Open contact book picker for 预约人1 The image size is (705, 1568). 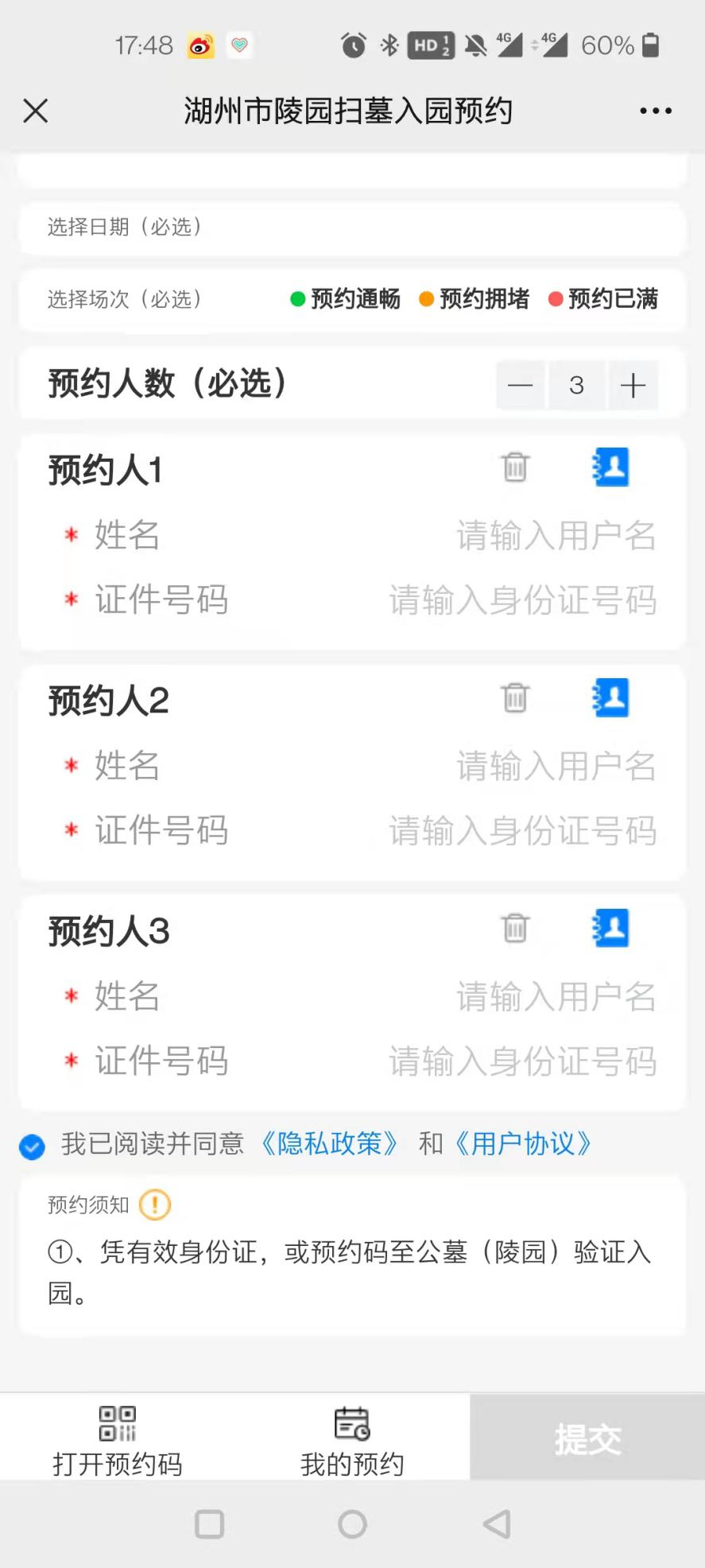pos(610,468)
